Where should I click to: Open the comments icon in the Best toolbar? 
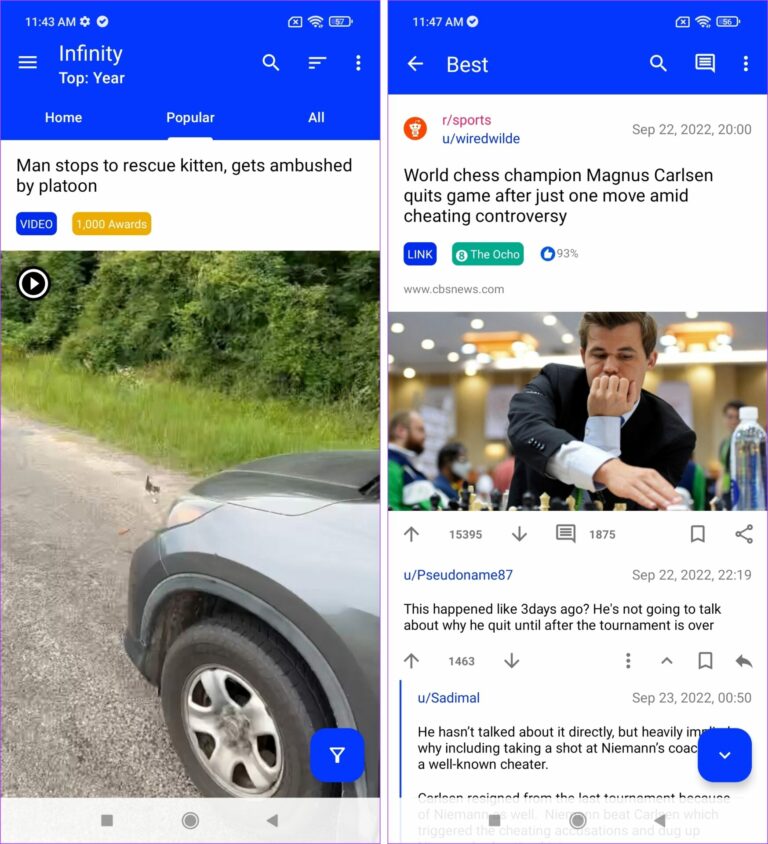tap(704, 63)
